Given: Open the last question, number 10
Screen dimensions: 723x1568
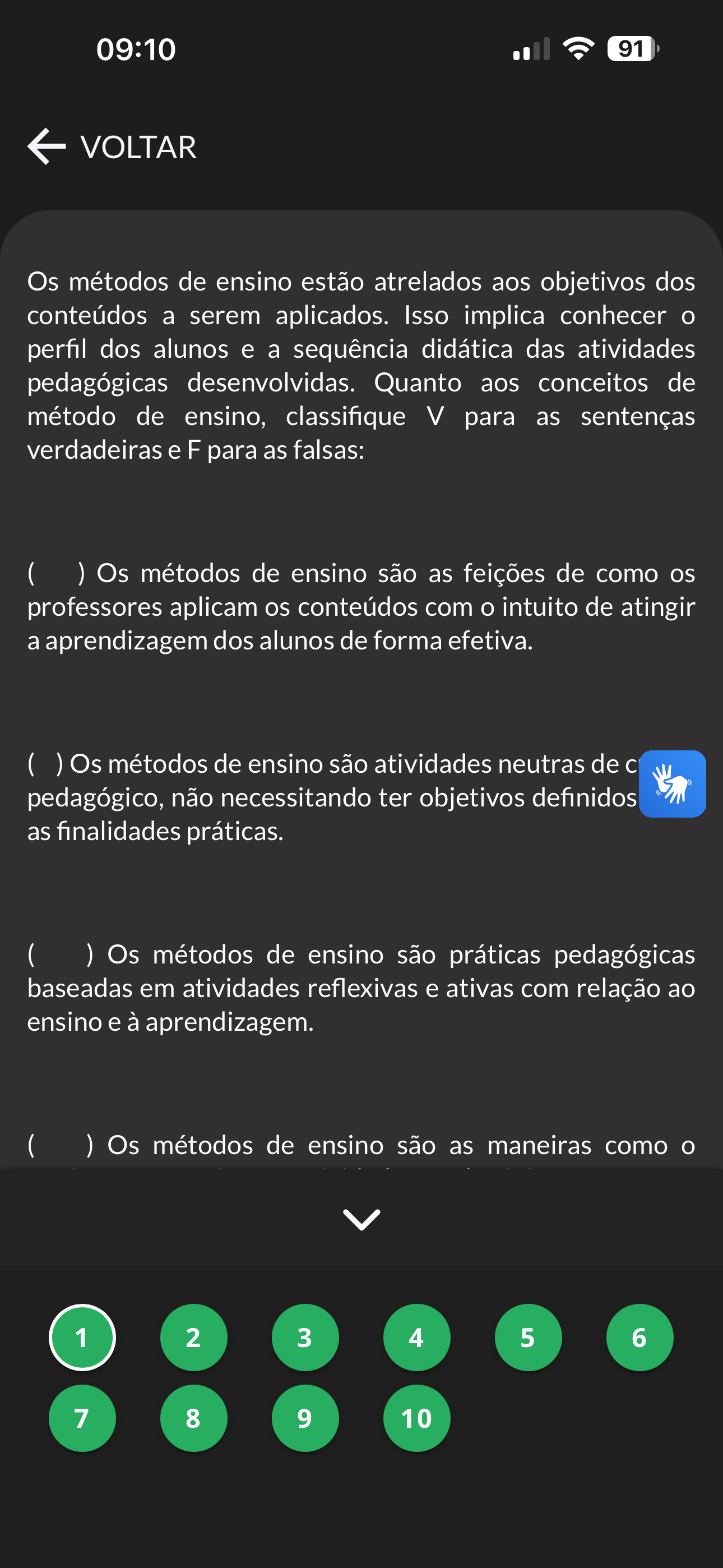Looking at the screenshot, I should coord(417,1418).
